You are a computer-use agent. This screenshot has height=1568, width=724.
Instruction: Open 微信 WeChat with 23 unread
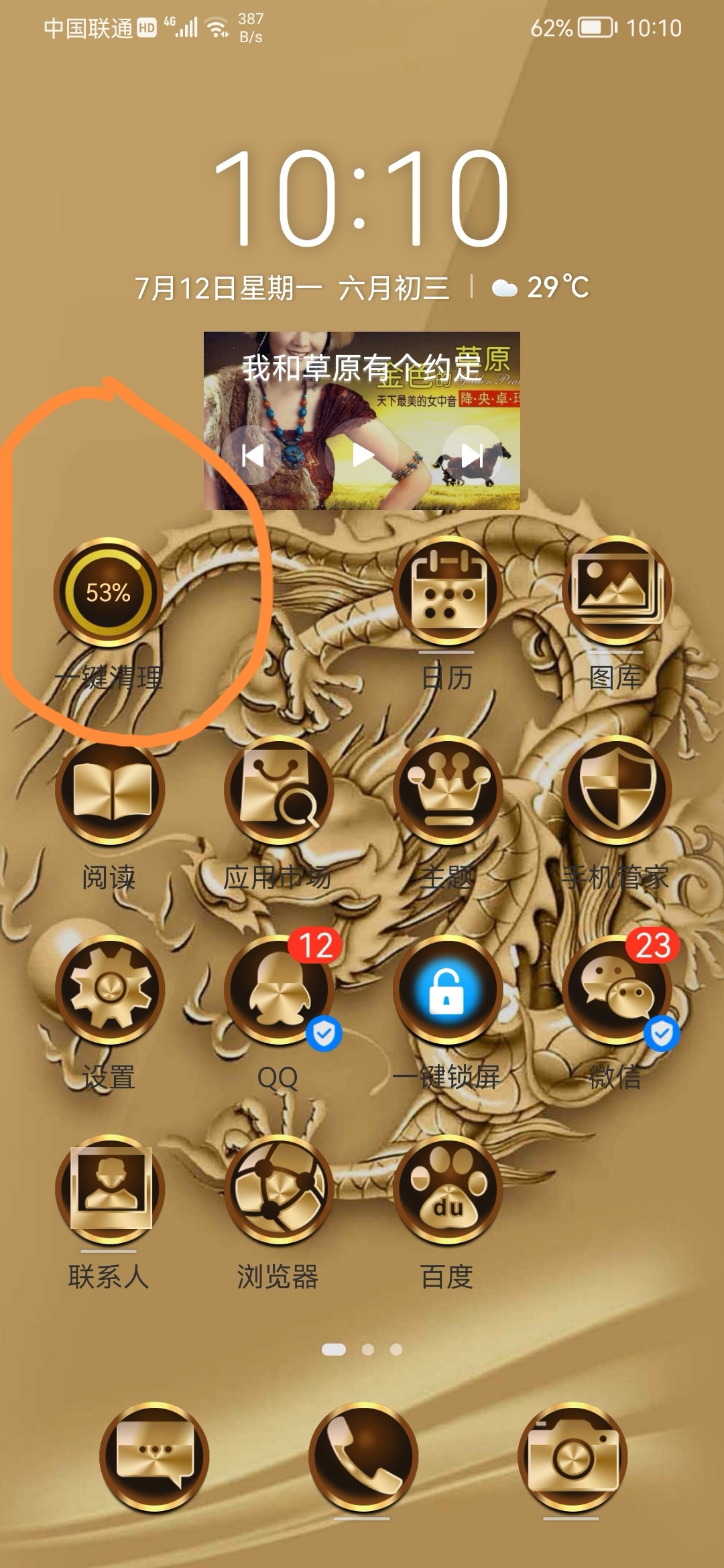tap(616, 990)
